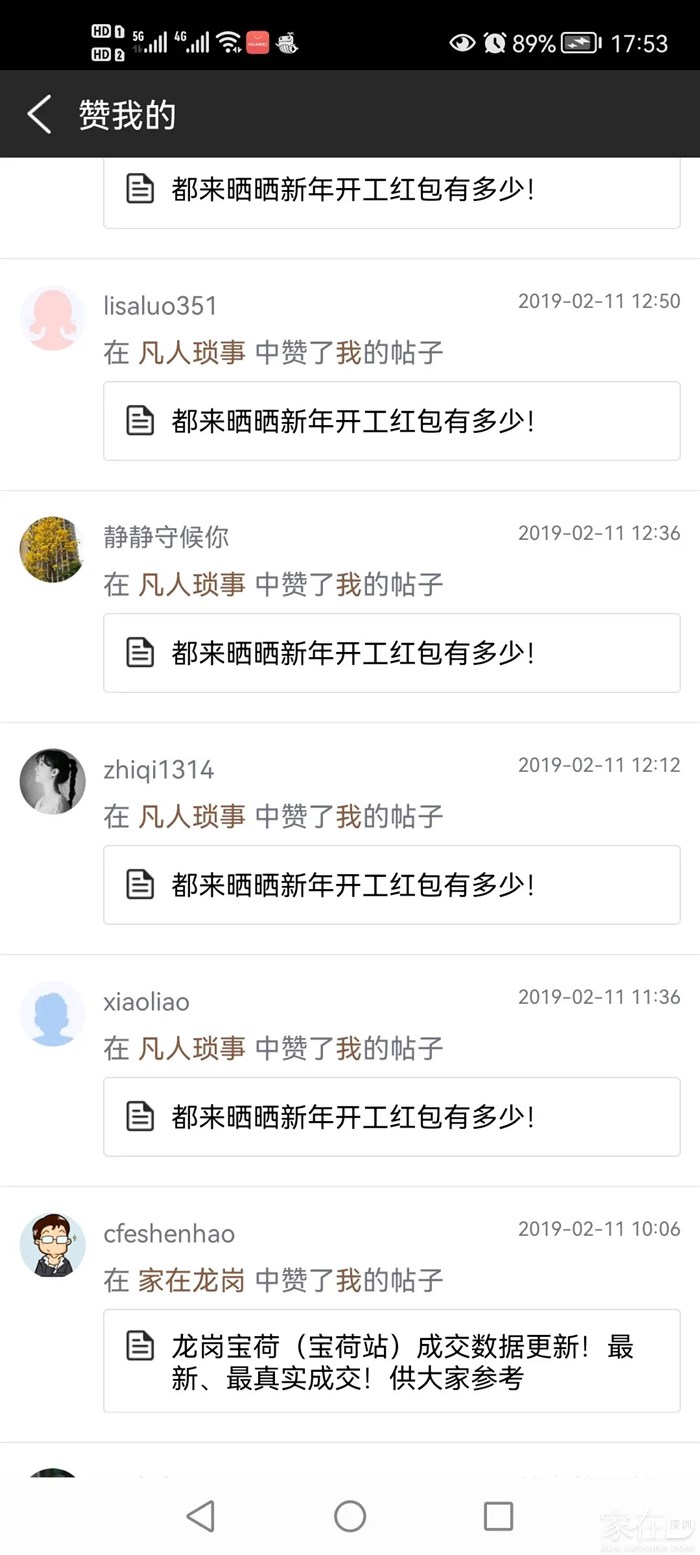Tap zhiqi1314's profile photo
700x1555 pixels.
click(x=53, y=782)
